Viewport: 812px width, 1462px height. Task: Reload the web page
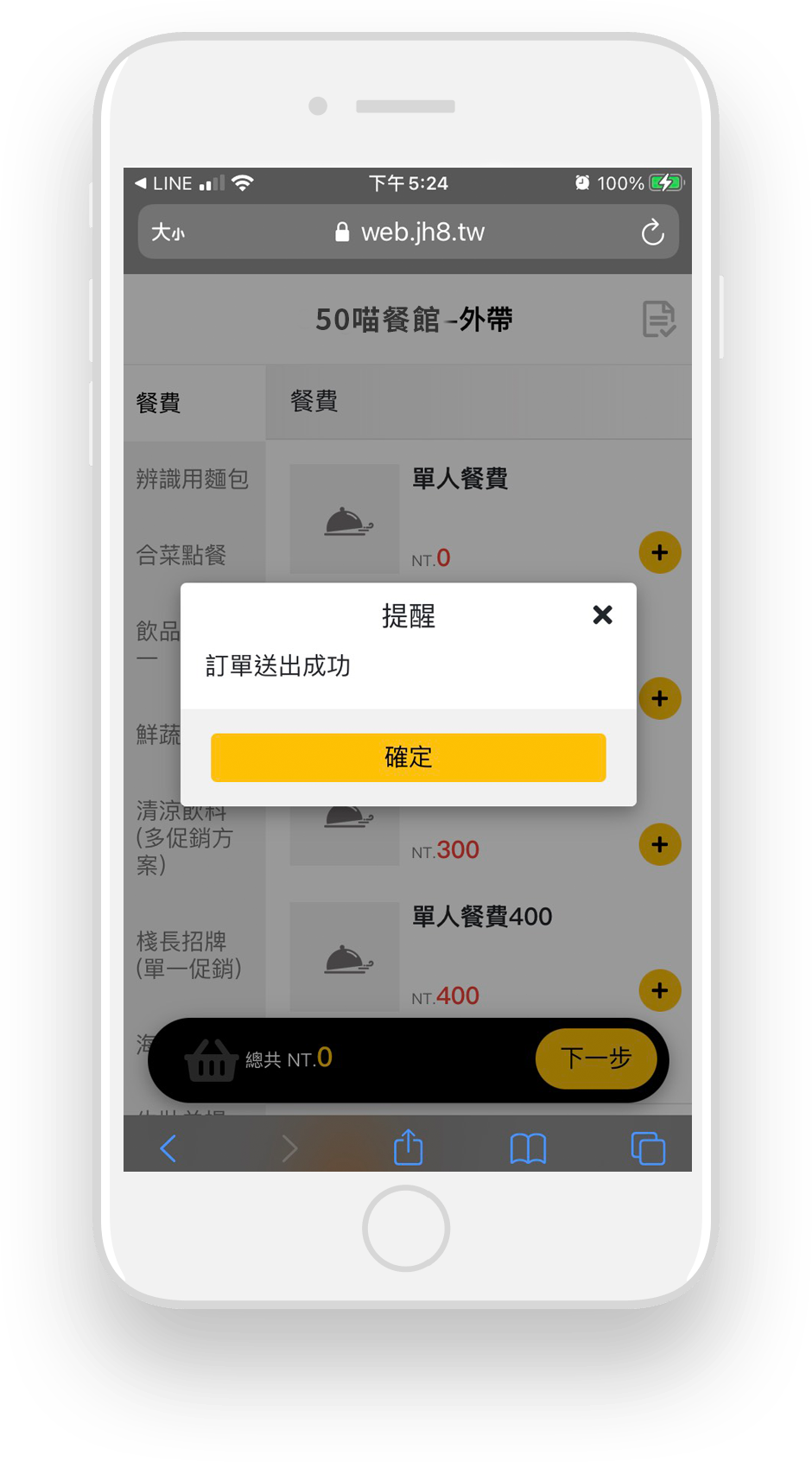point(652,232)
